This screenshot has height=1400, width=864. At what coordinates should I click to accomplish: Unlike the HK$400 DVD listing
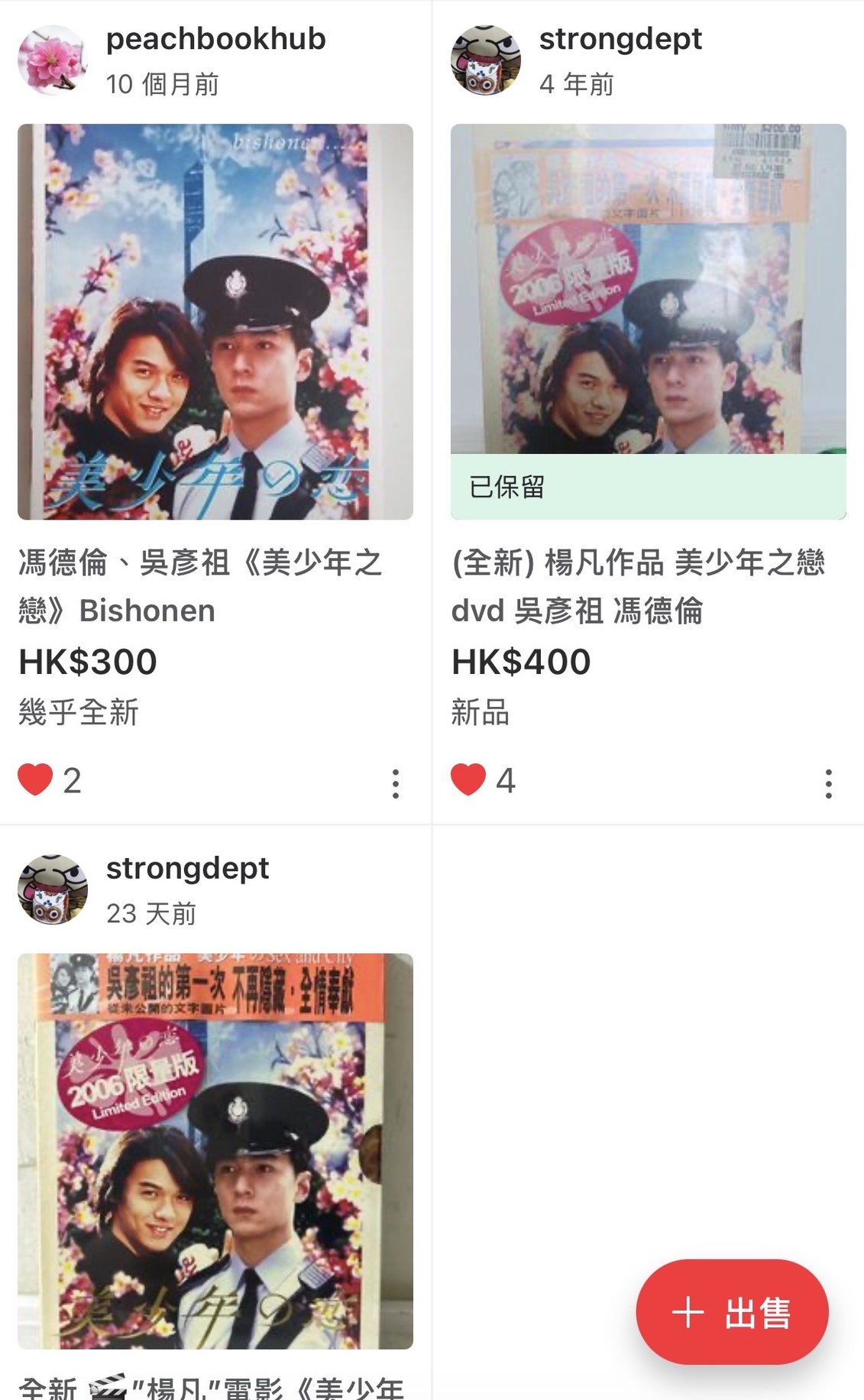pos(468,780)
